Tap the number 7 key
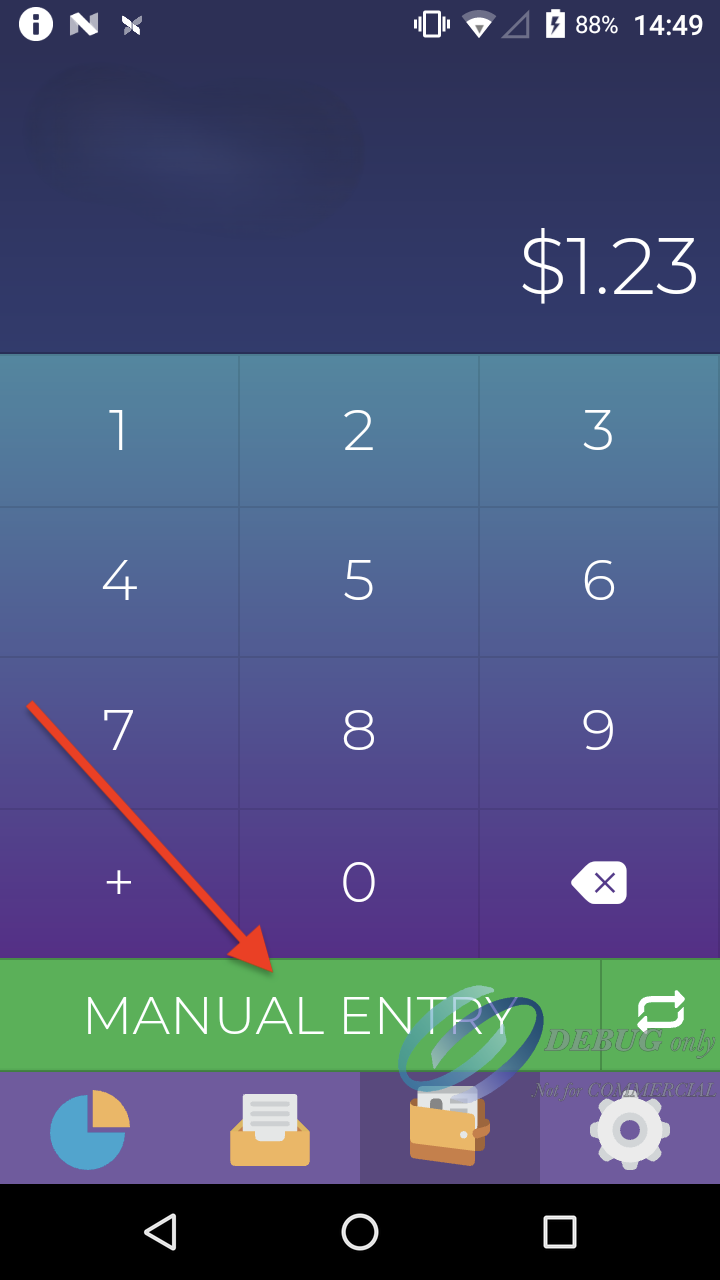 point(119,731)
